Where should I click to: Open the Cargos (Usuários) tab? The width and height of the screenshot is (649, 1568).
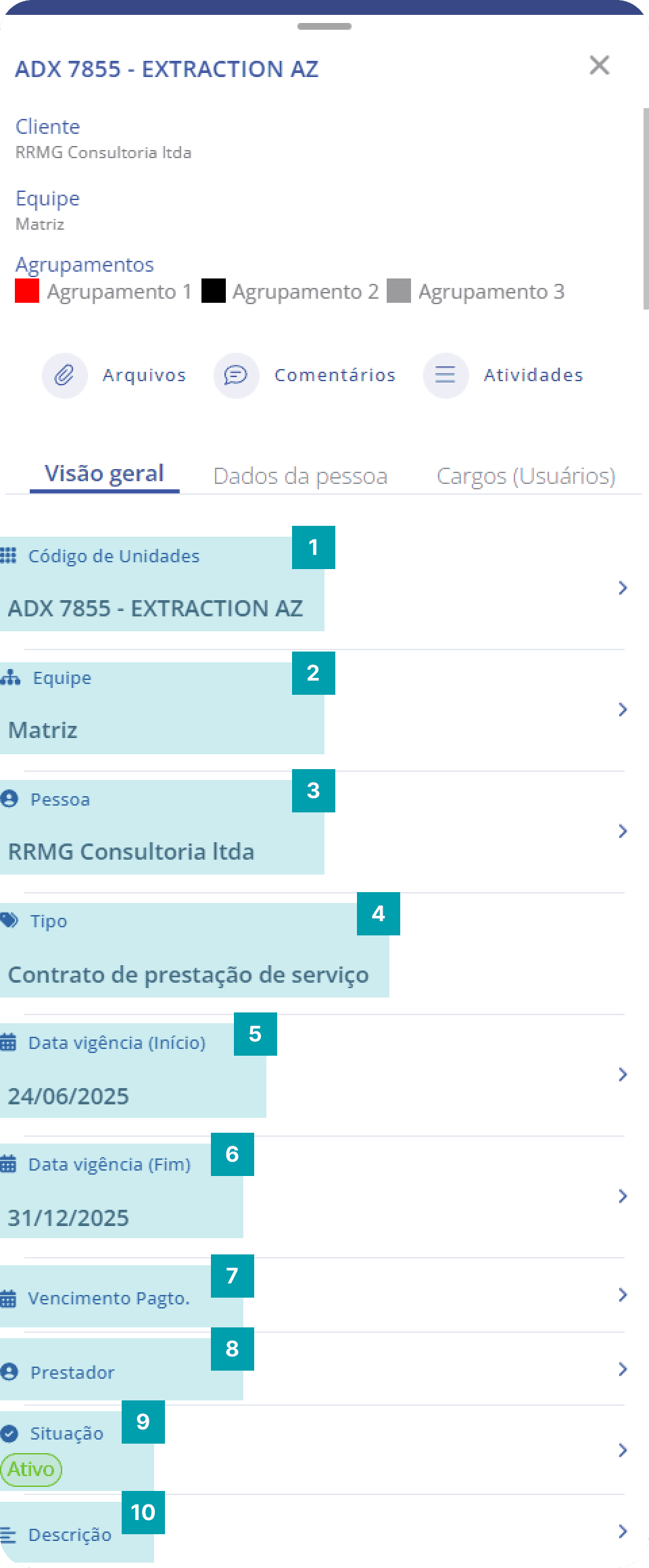coord(527,475)
